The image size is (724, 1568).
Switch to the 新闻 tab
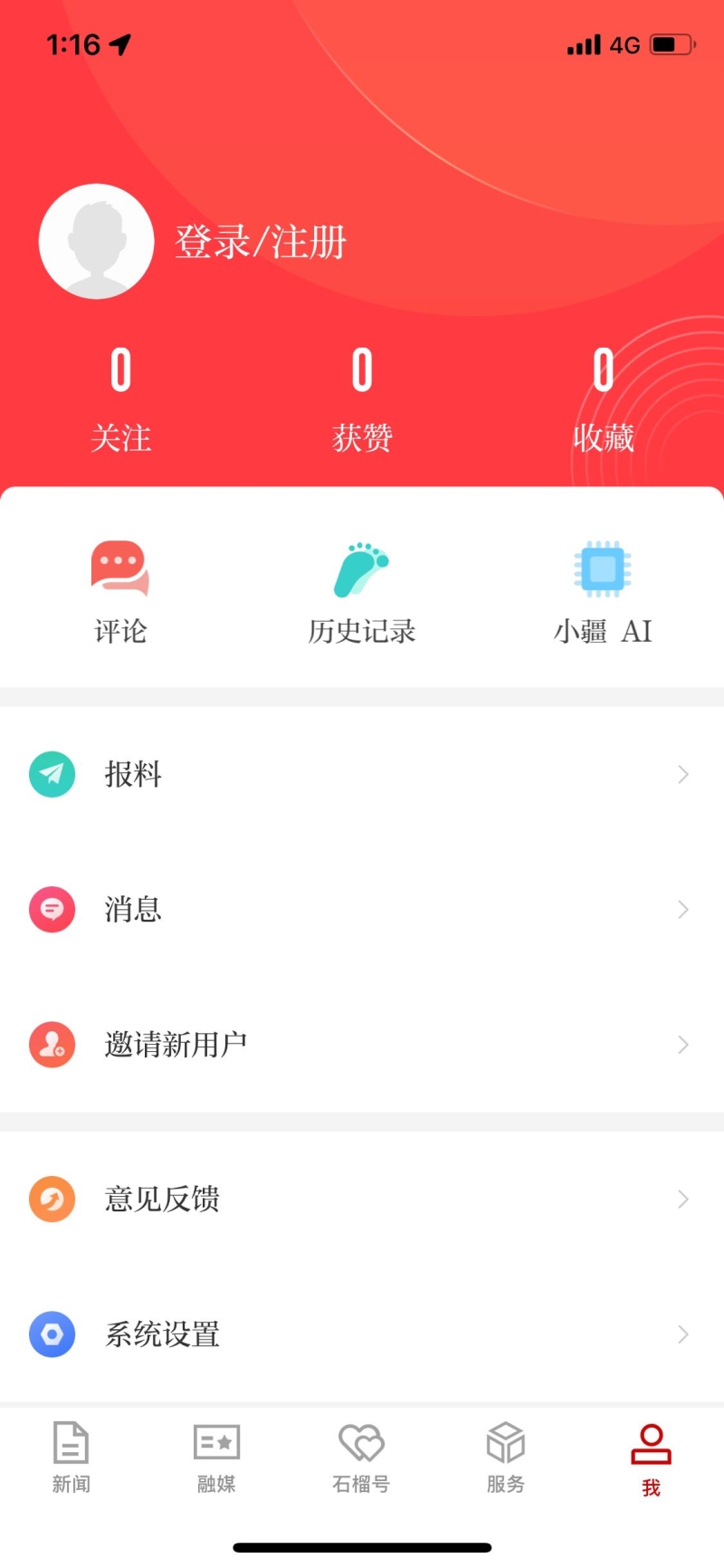[x=71, y=1458]
